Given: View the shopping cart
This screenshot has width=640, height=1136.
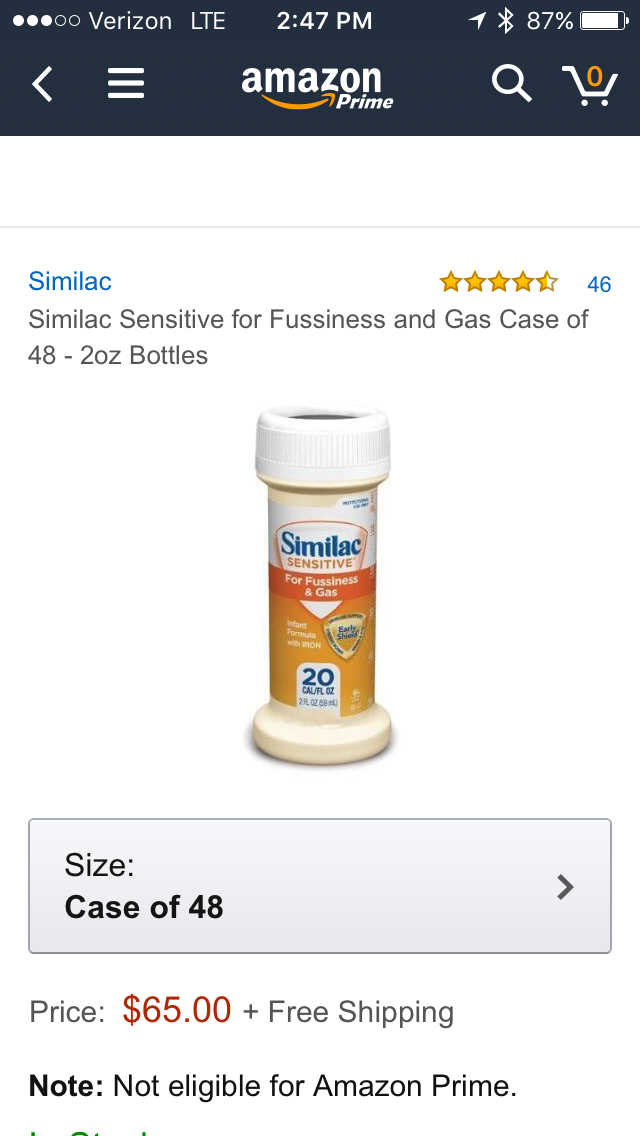Looking at the screenshot, I should click(589, 84).
